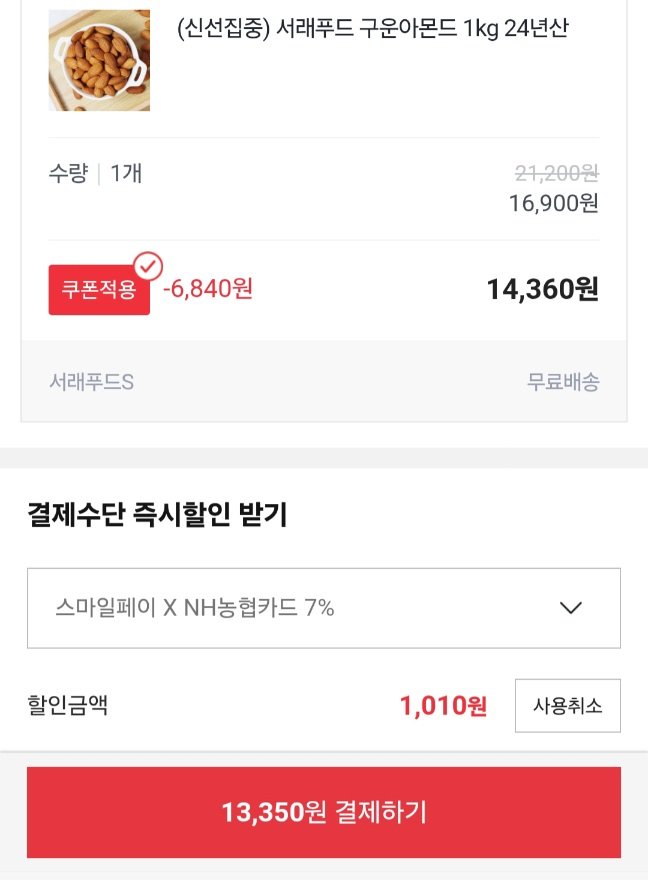This screenshot has width=648, height=880.
Task: Open the 서래푸드 구운아몬드 product image
Action: 99,60
